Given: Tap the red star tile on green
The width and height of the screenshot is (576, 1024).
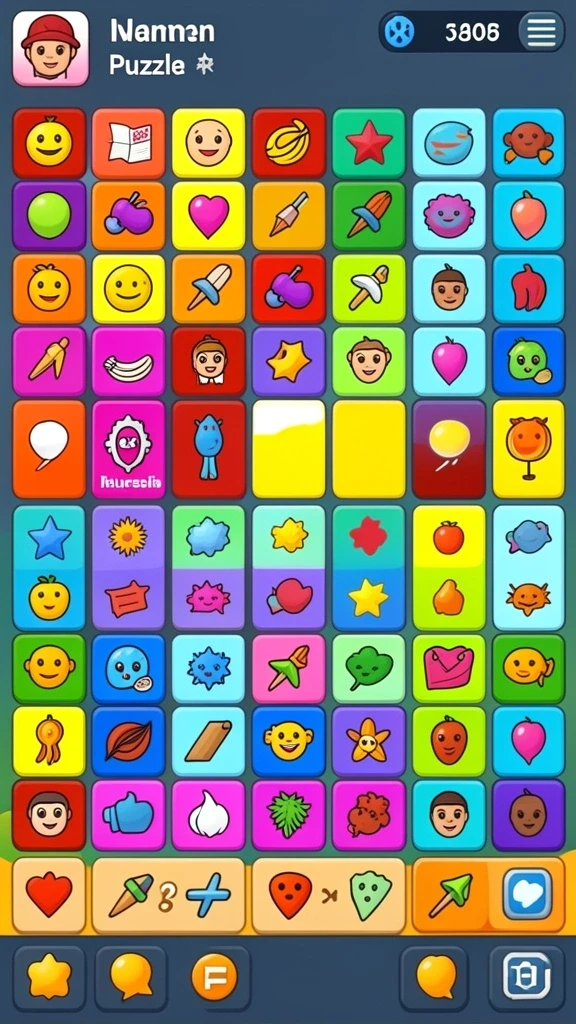Looking at the screenshot, I should (369, 143).
